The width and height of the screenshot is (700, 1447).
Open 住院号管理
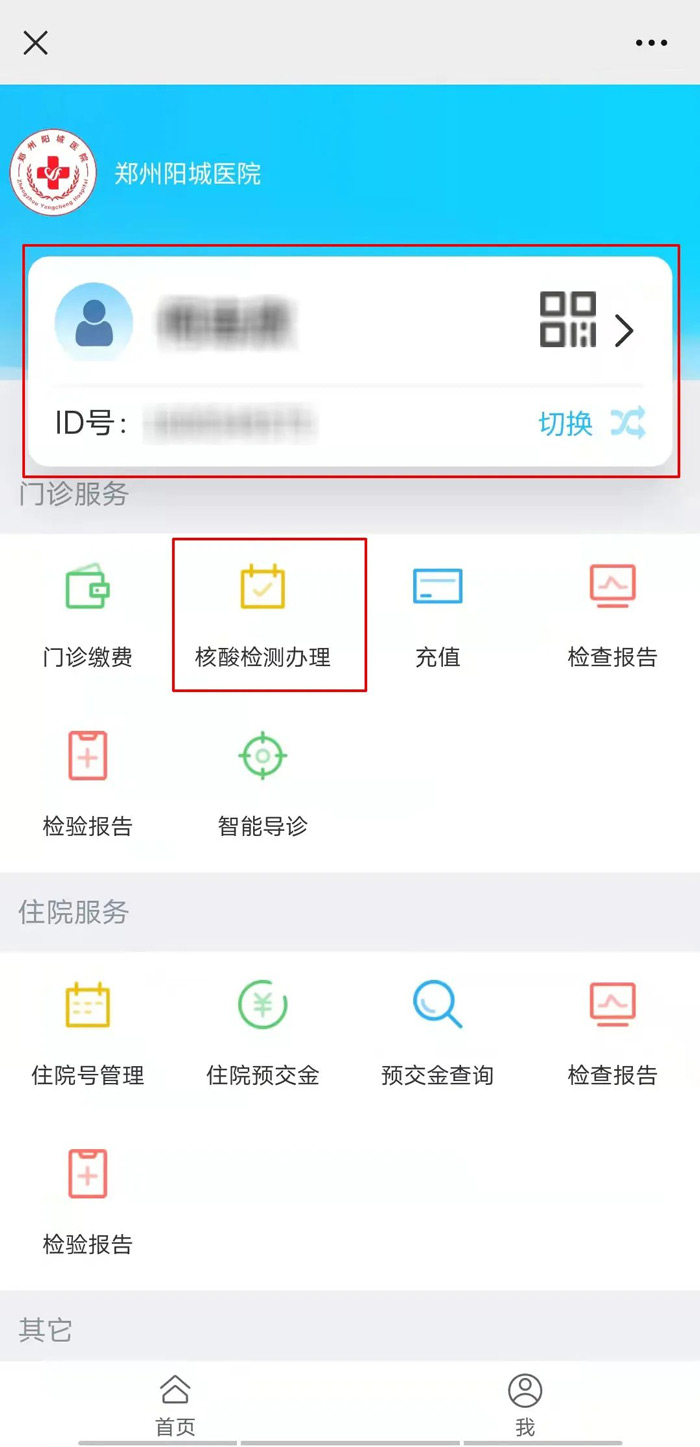pos(88,1032)
